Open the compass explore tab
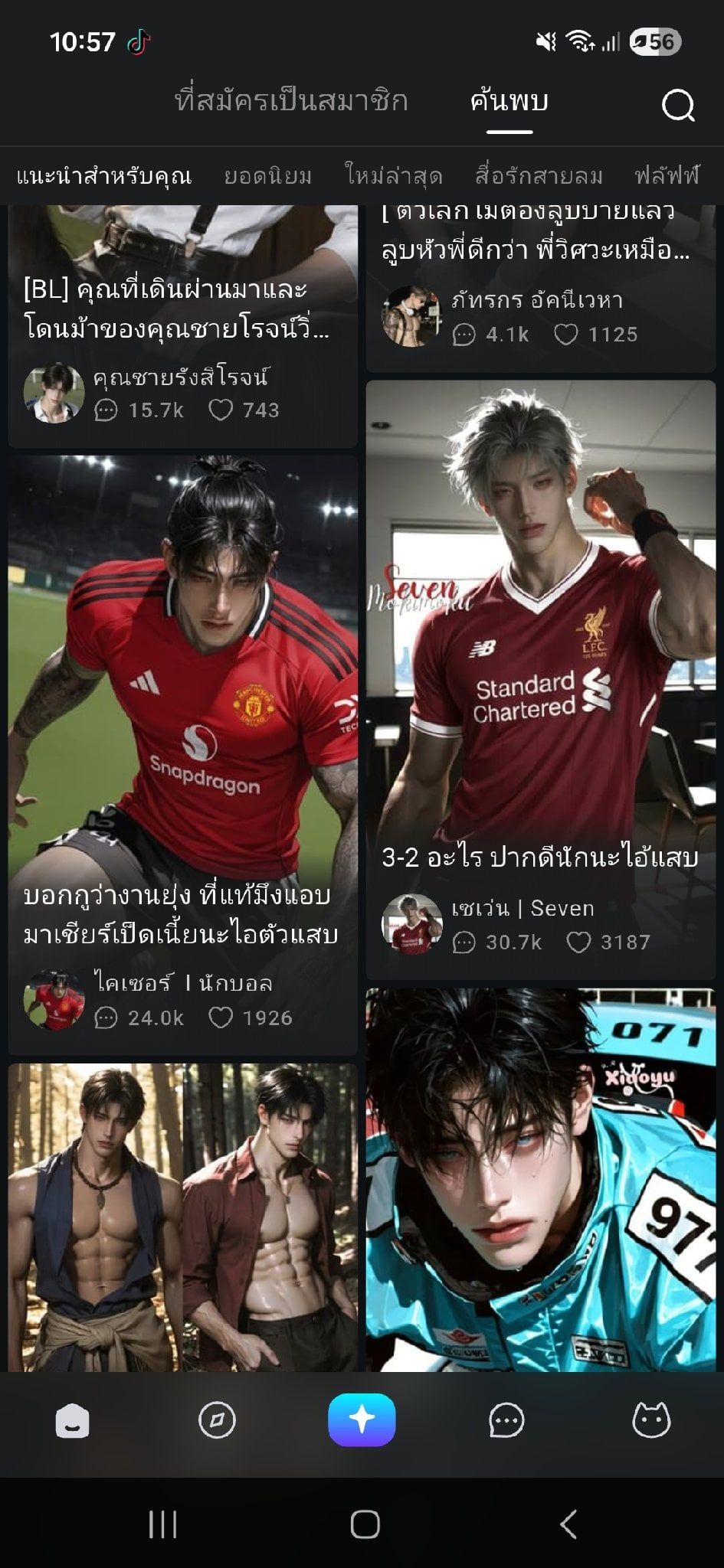 (217, 1421)
